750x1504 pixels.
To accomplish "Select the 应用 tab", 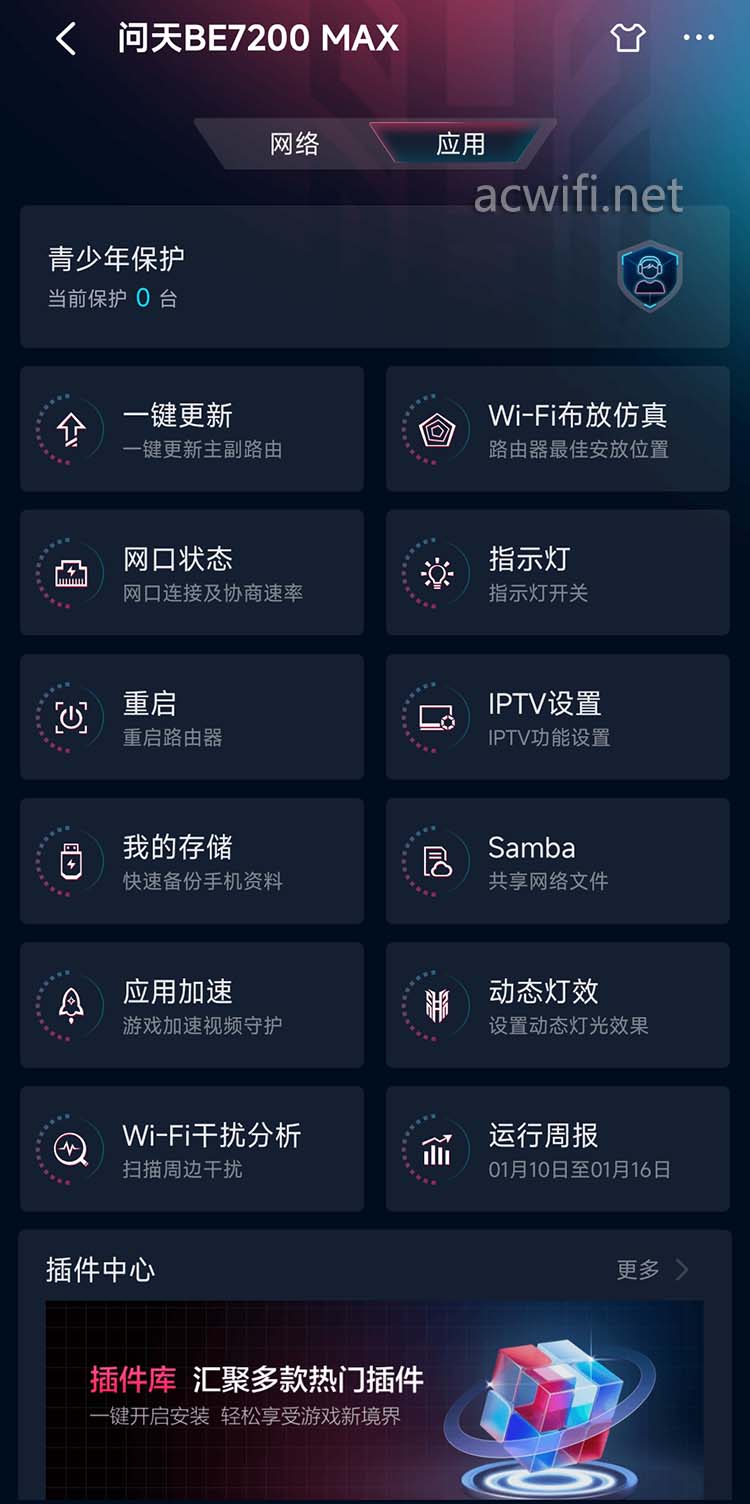I will tap(460, 144).
